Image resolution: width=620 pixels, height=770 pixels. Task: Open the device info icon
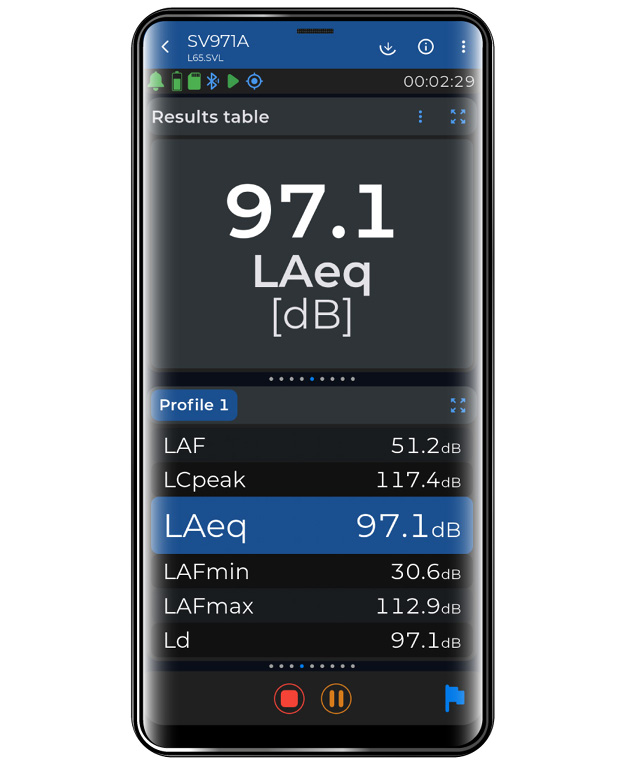(426, 47)
